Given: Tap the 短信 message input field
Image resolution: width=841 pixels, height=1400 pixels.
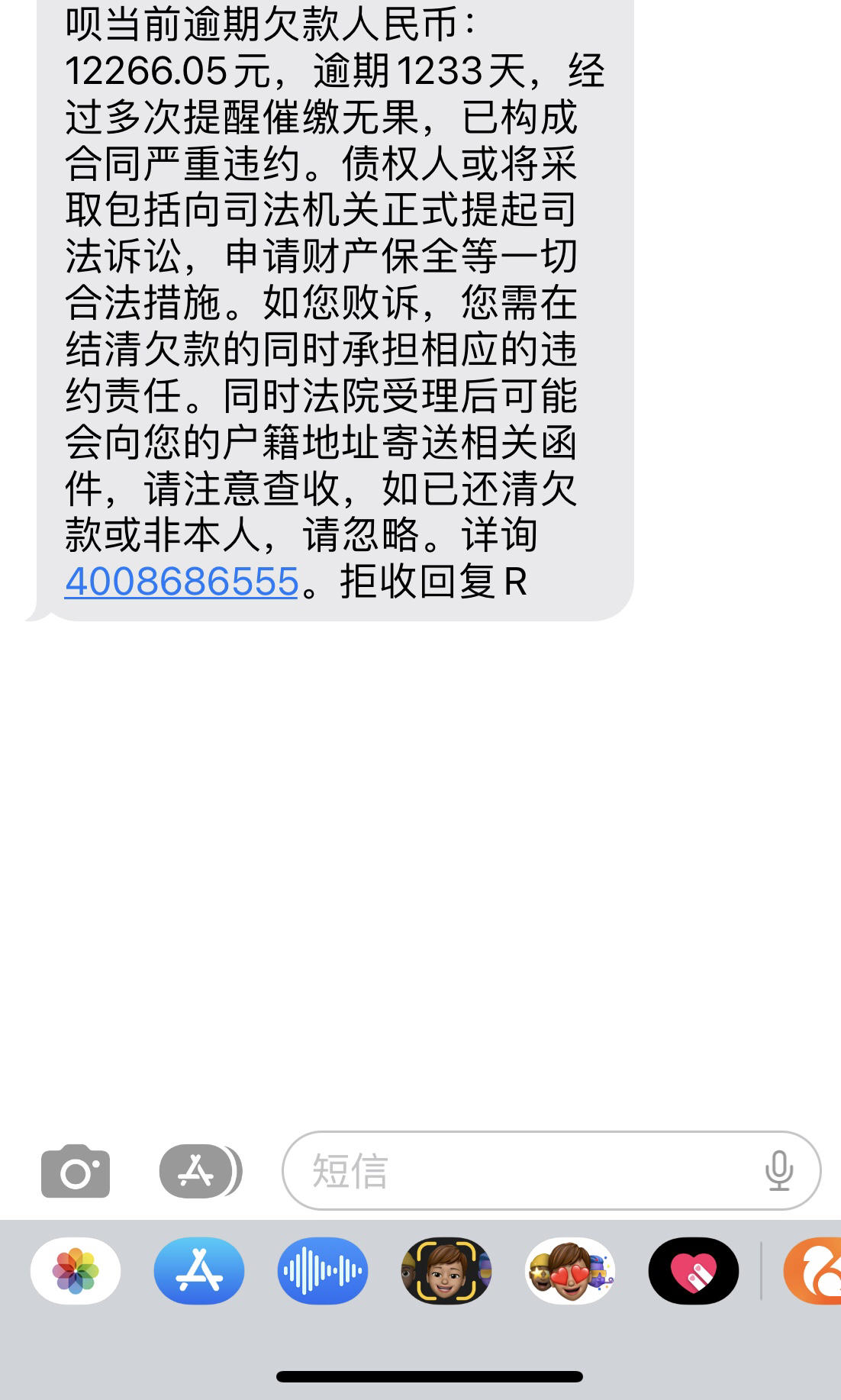Looking at the screenshot, I should point(519,1171).
